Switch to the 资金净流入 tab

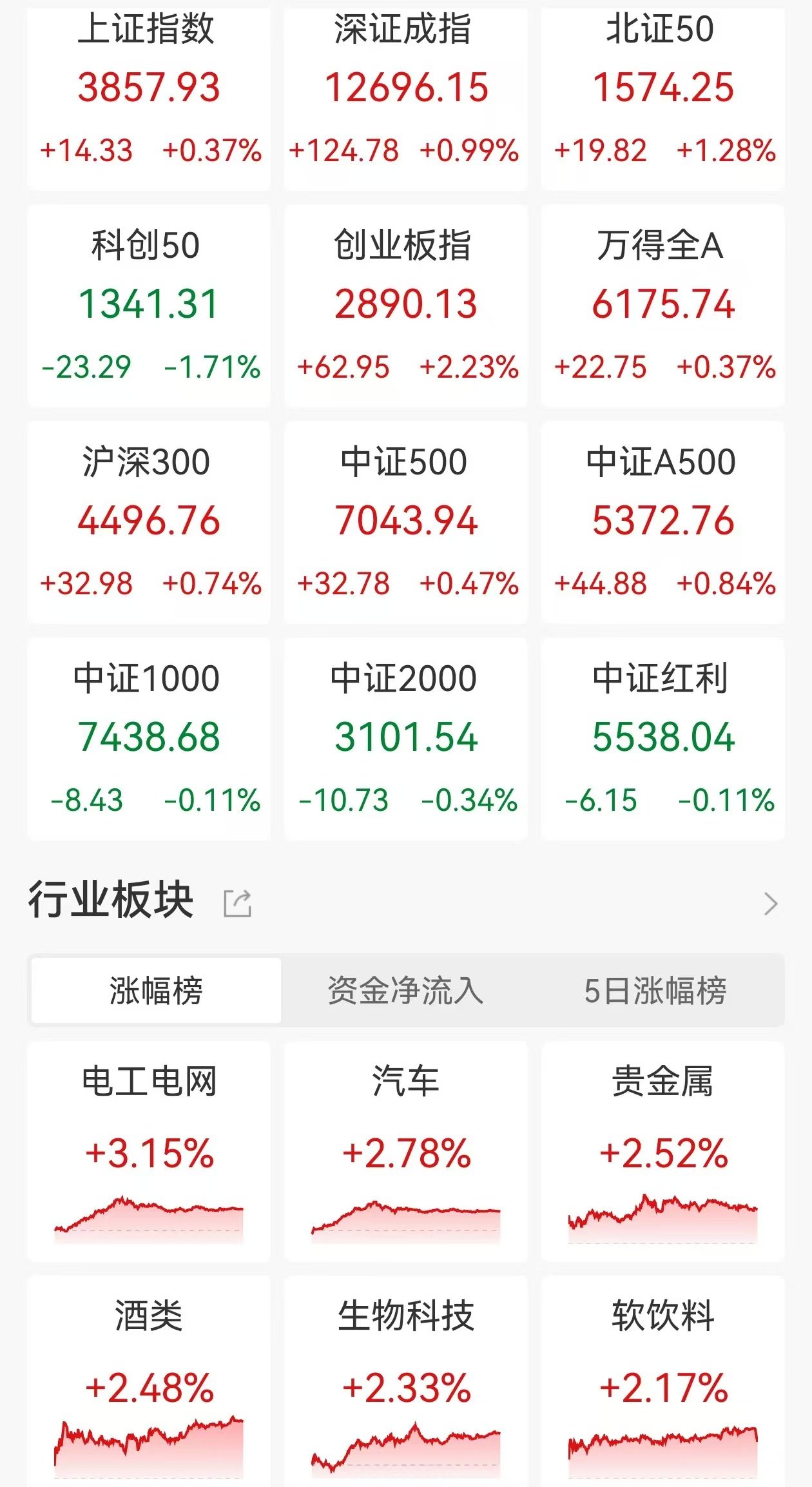point(405,991)
